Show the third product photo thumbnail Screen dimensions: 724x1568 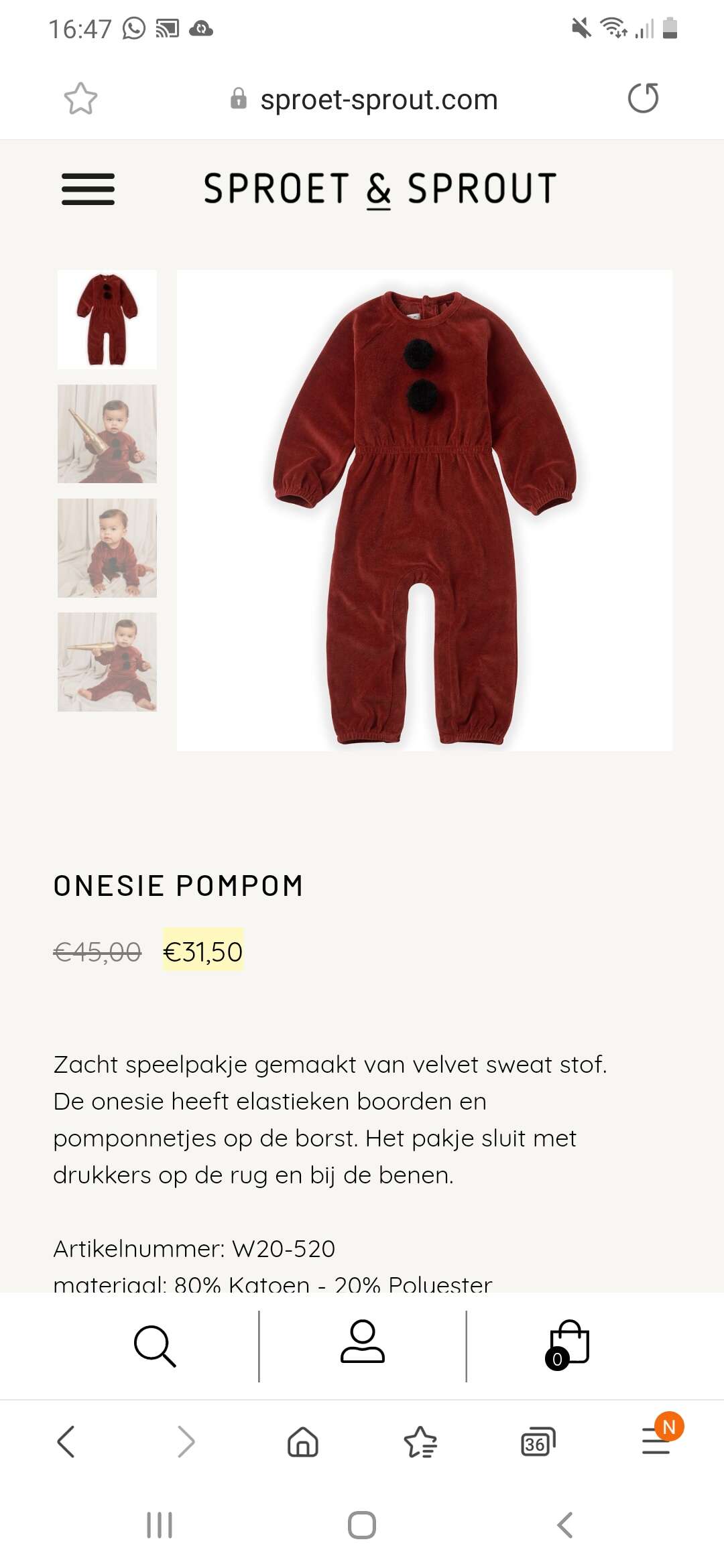(x=107, y=548)
